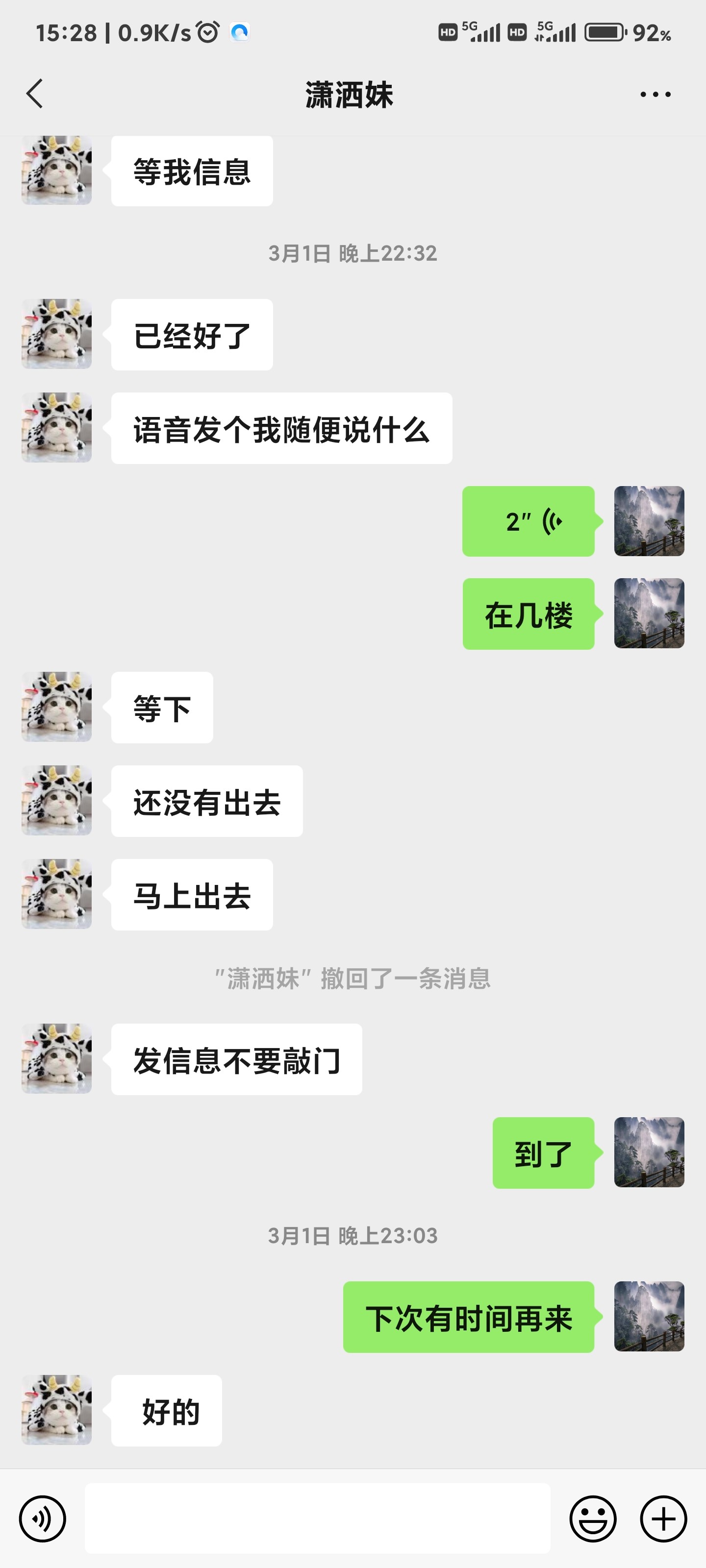Play the 2-second voice message
This screenshot has height=1568, width=706.
528,520
